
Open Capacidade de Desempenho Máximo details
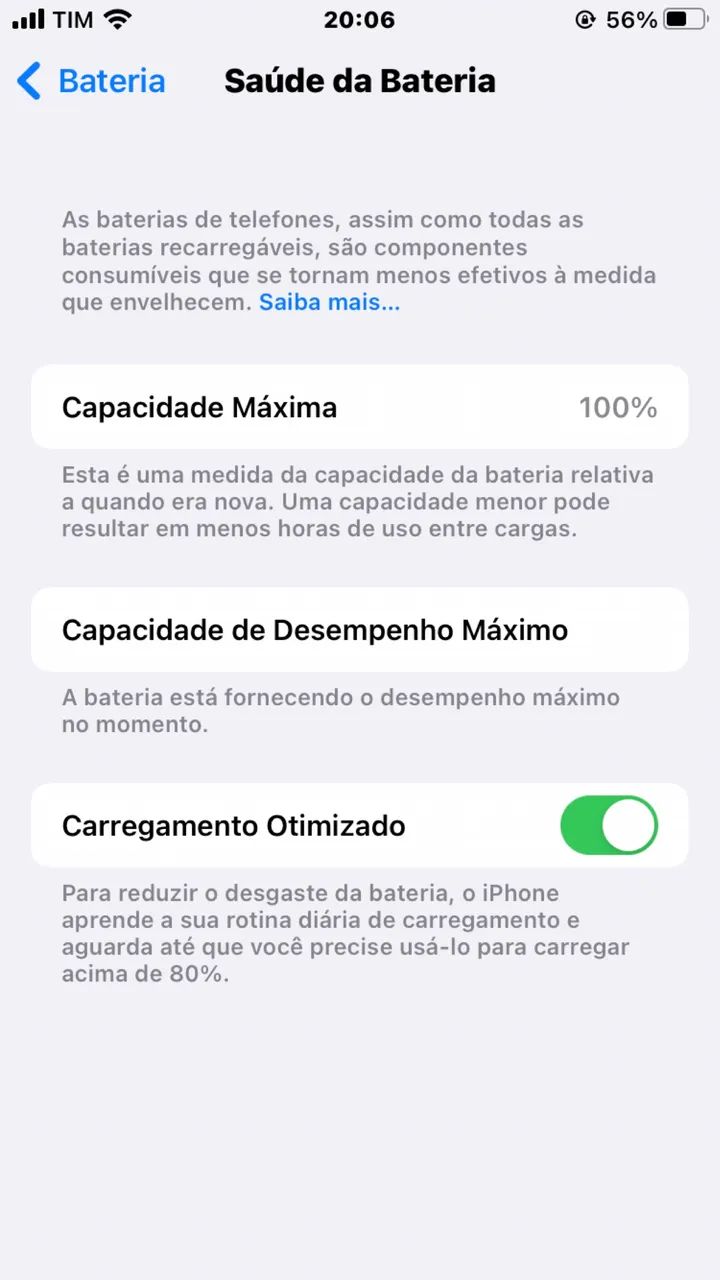(x=360, y=629)
